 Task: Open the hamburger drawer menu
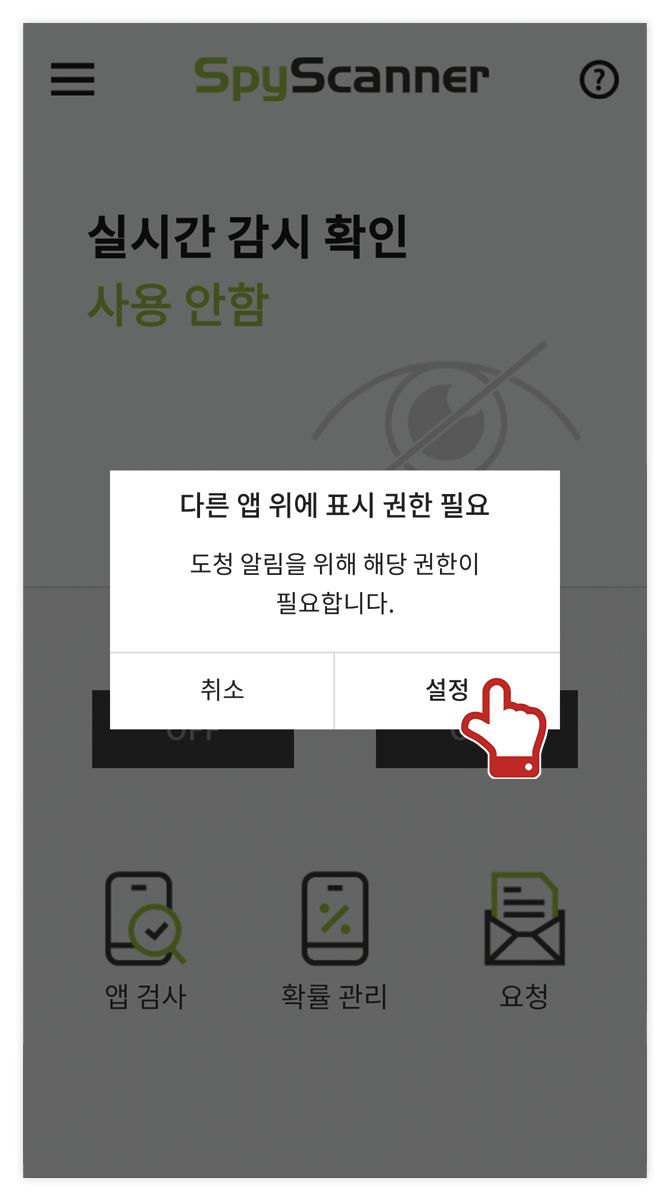(73, 79)
